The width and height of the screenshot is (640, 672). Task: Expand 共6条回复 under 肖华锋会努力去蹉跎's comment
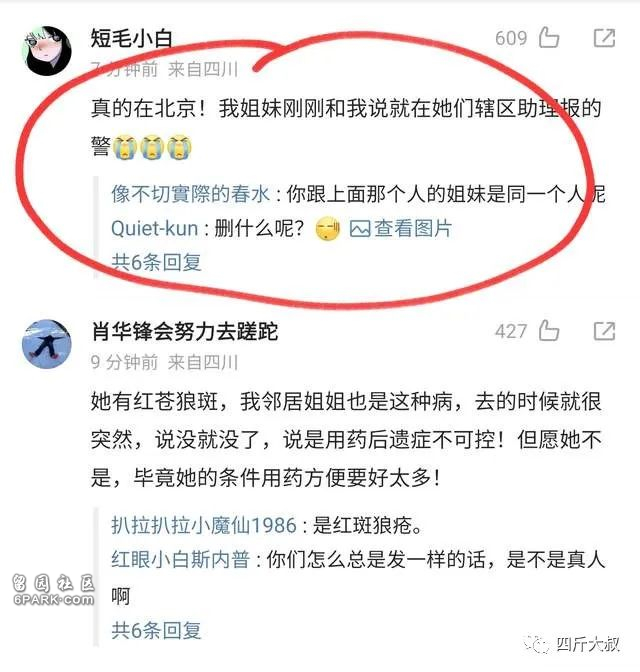156,631
